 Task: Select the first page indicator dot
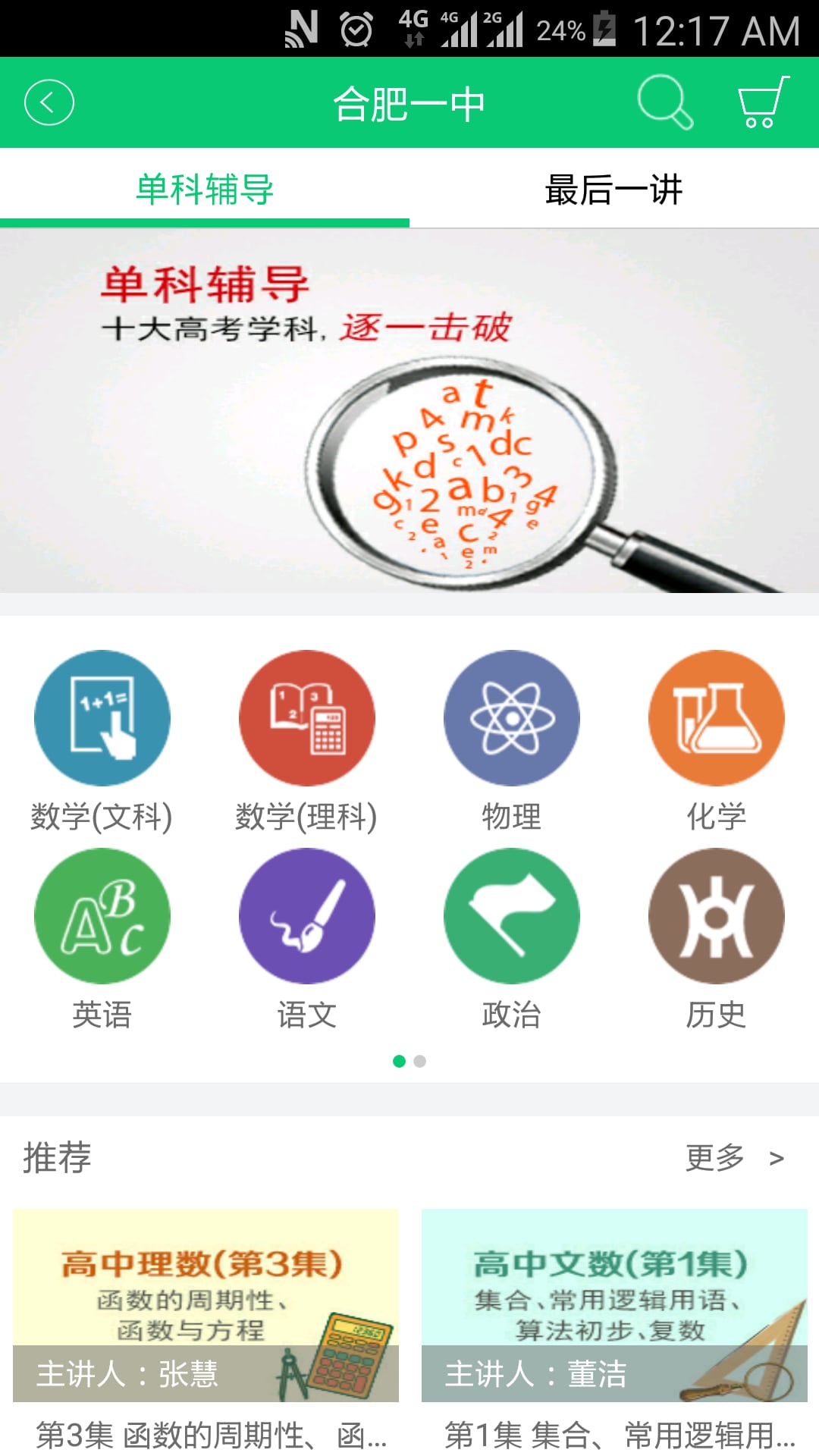(x=399, y=1062)
